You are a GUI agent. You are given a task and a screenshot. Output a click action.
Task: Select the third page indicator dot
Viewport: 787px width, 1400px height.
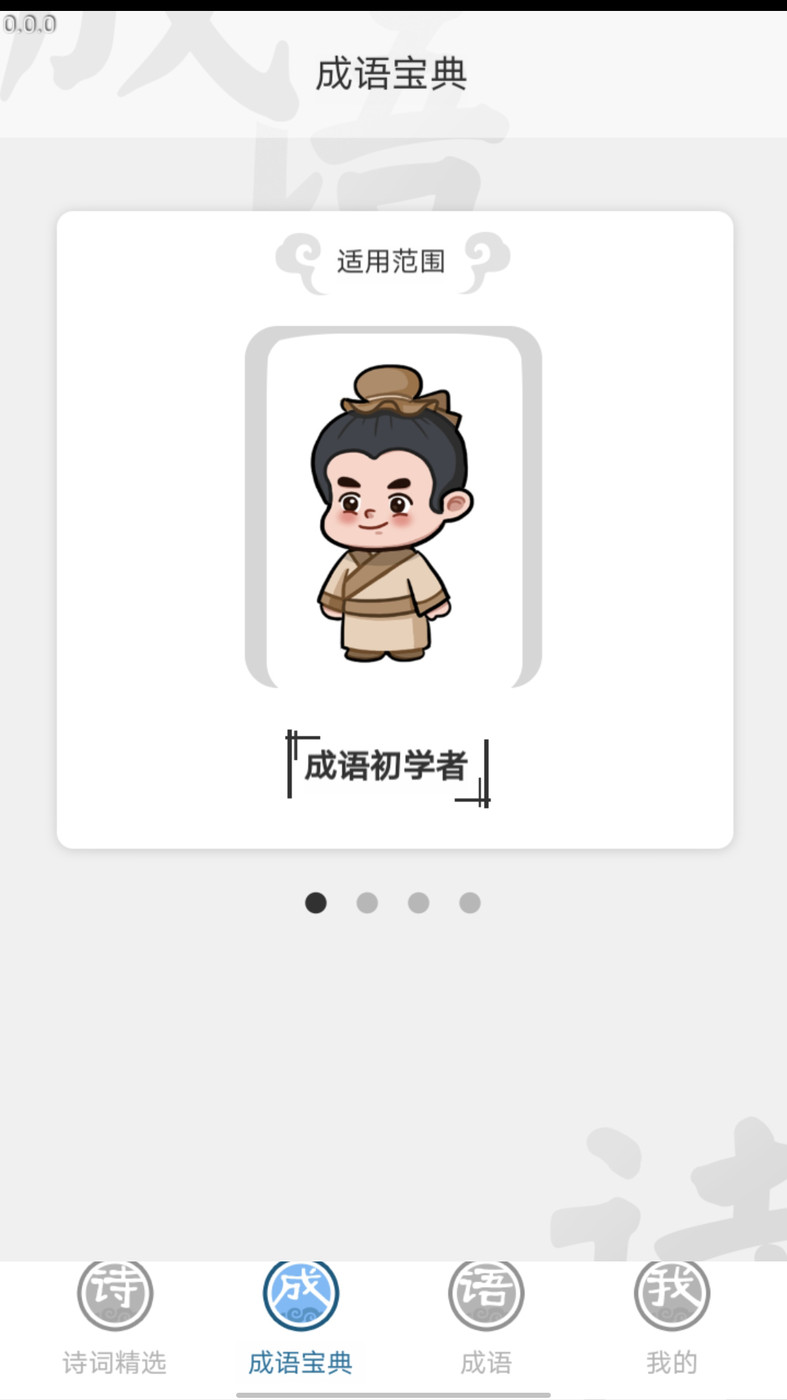pyautogui.click(x=418, y=903)
